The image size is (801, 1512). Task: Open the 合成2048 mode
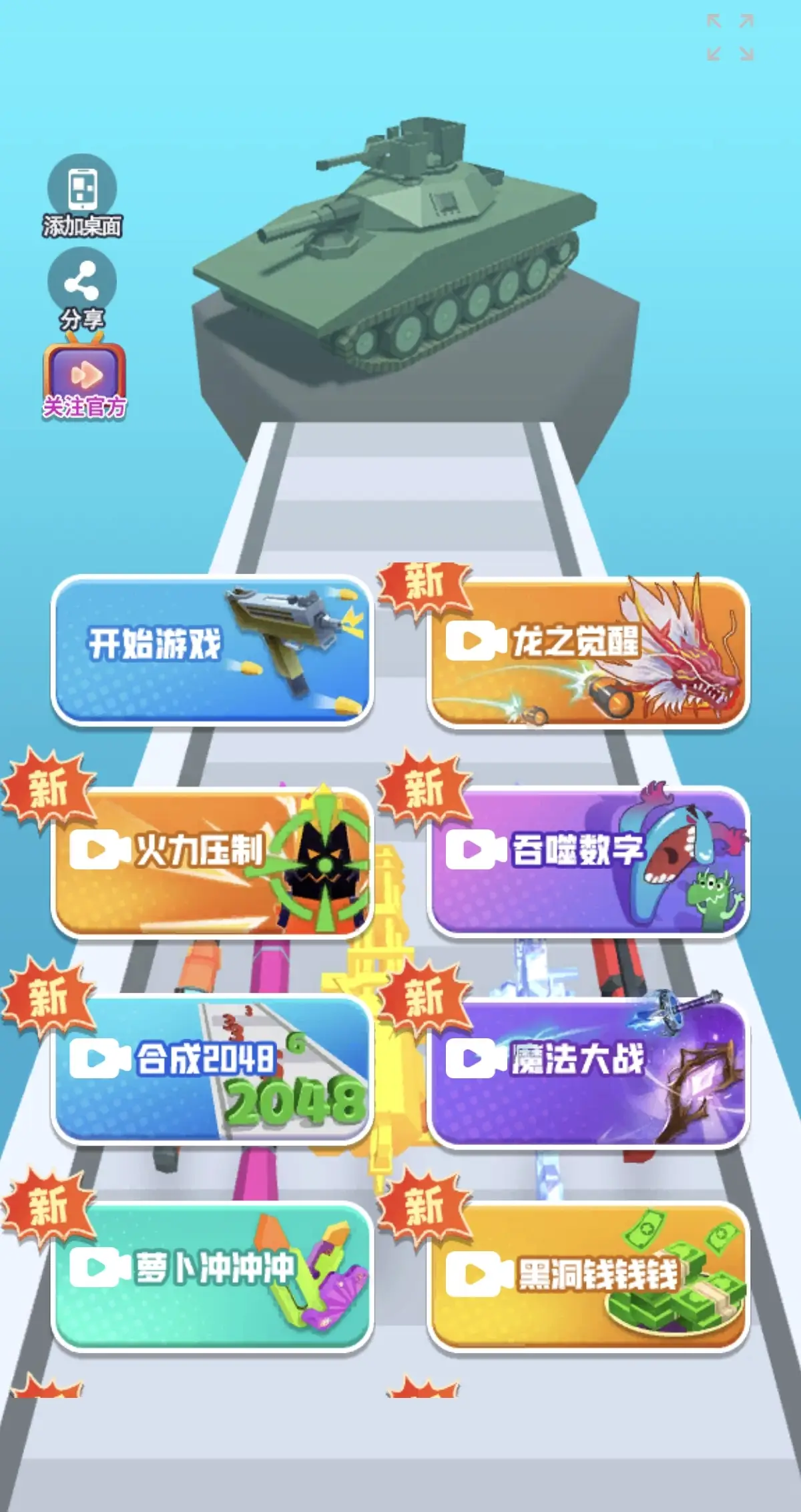click(212, 1070)
